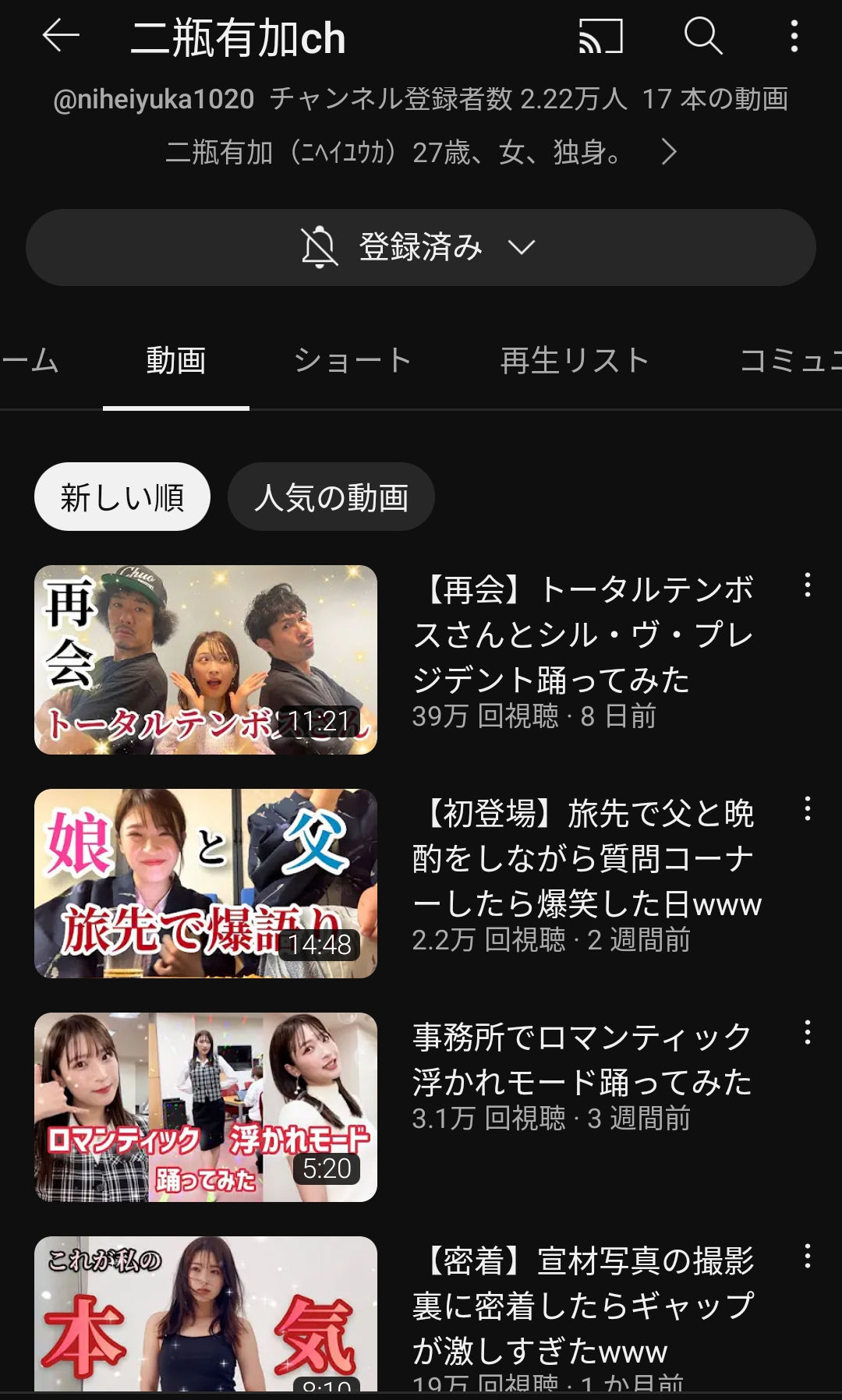Open options for 【再会】トータルテンボス video
The image size is (842, 1400).
pos(808,585)
